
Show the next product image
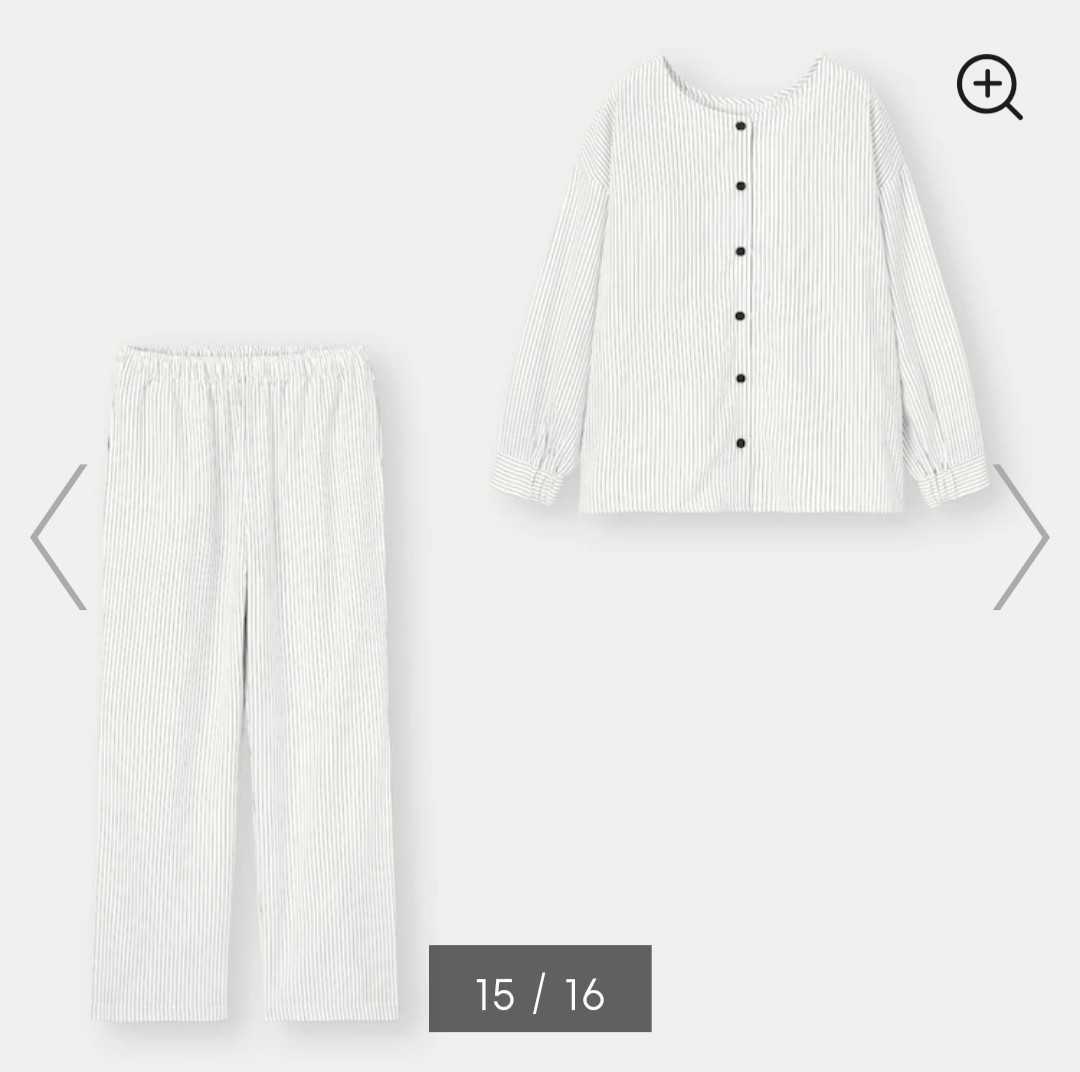[1021, 537]
